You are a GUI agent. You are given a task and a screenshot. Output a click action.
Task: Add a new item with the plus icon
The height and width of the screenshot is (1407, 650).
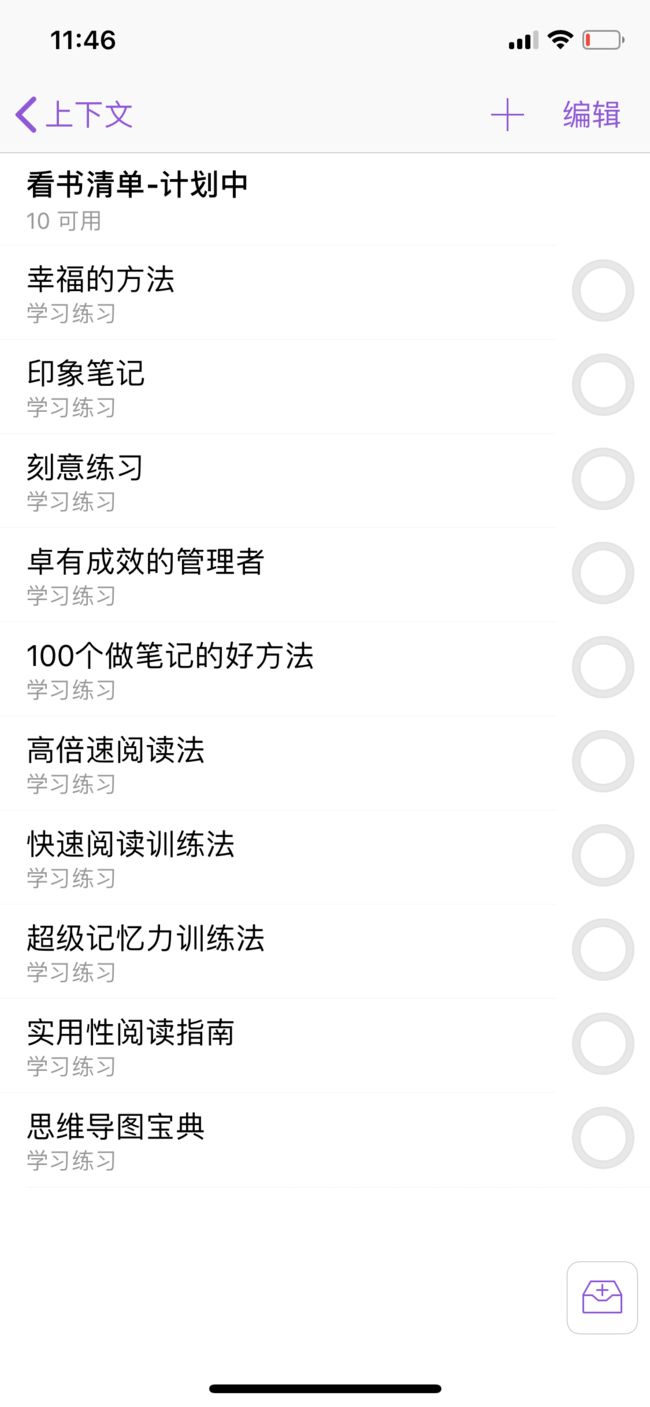507,115
